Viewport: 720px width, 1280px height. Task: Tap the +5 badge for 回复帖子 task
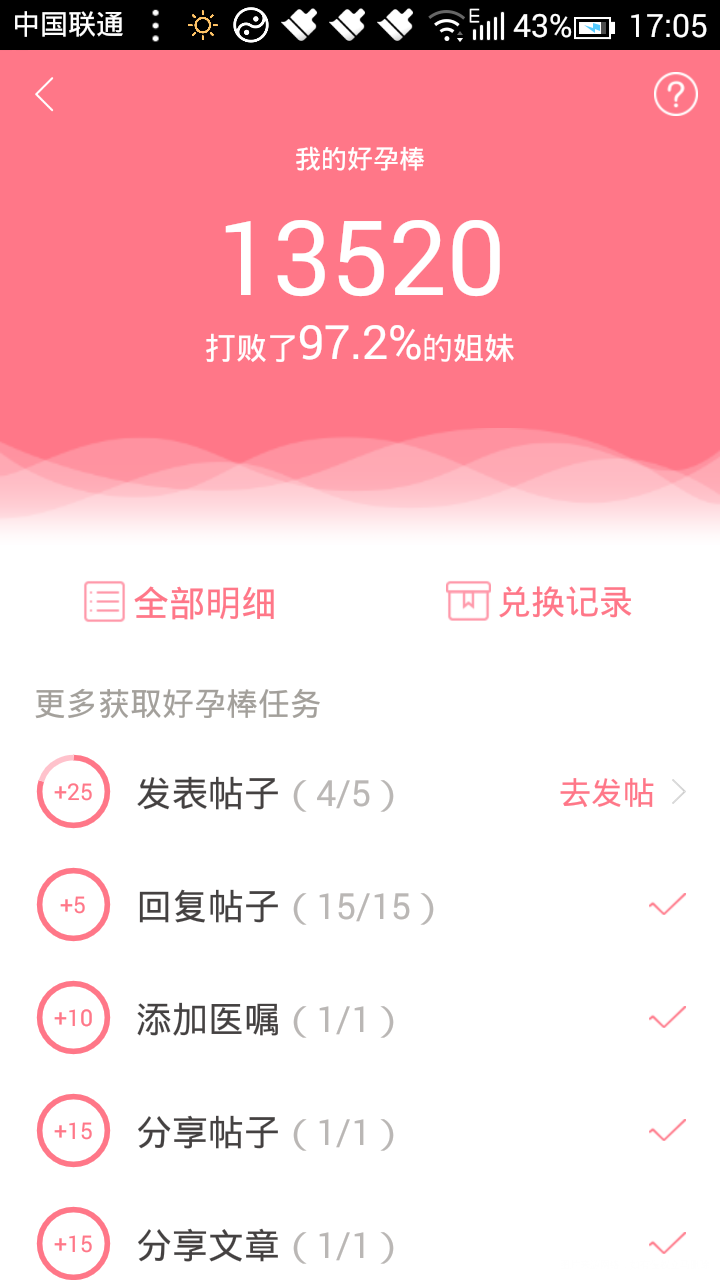(72, 904)
